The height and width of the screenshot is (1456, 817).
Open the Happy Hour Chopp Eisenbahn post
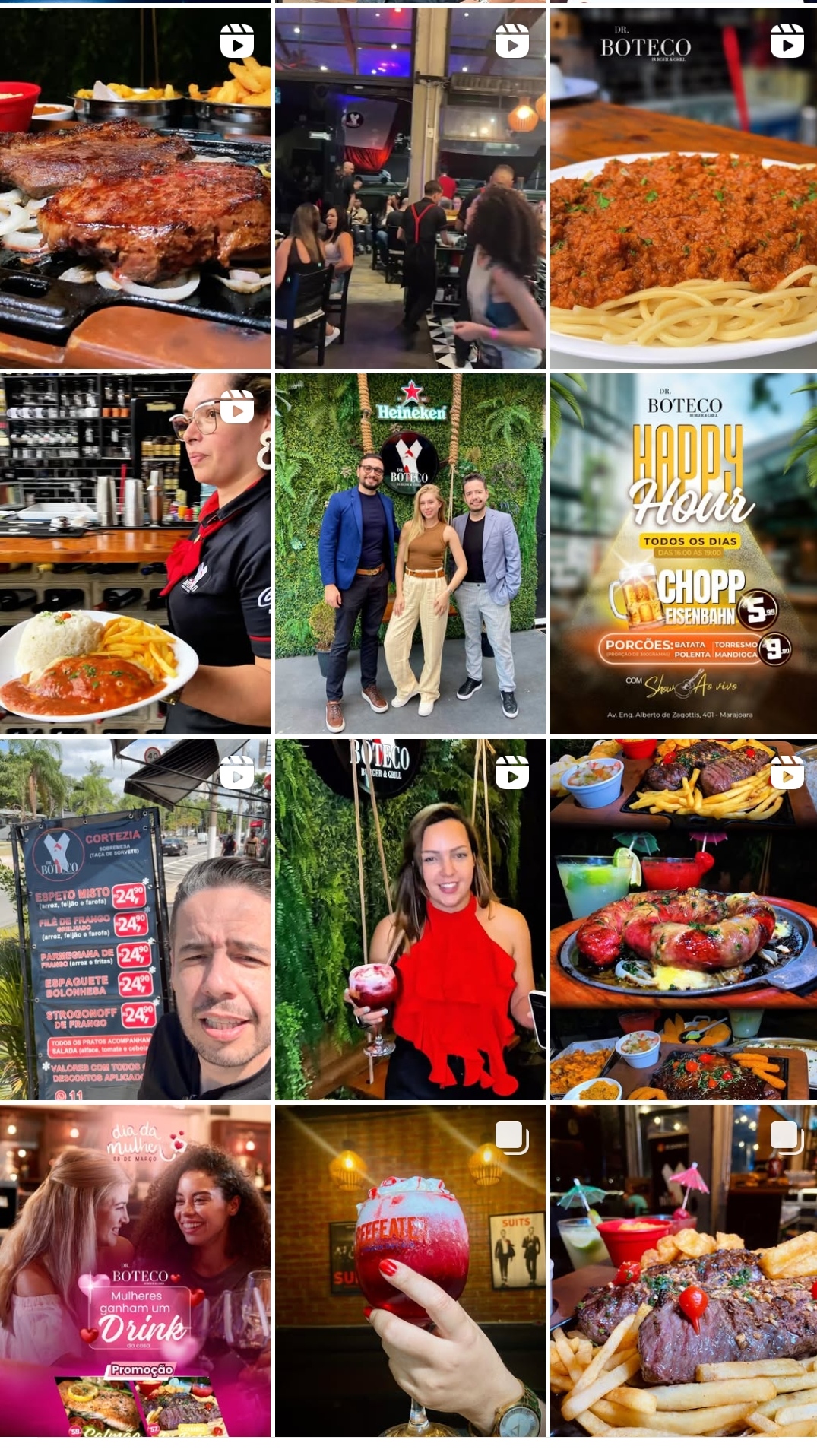[x=683, y=554]
